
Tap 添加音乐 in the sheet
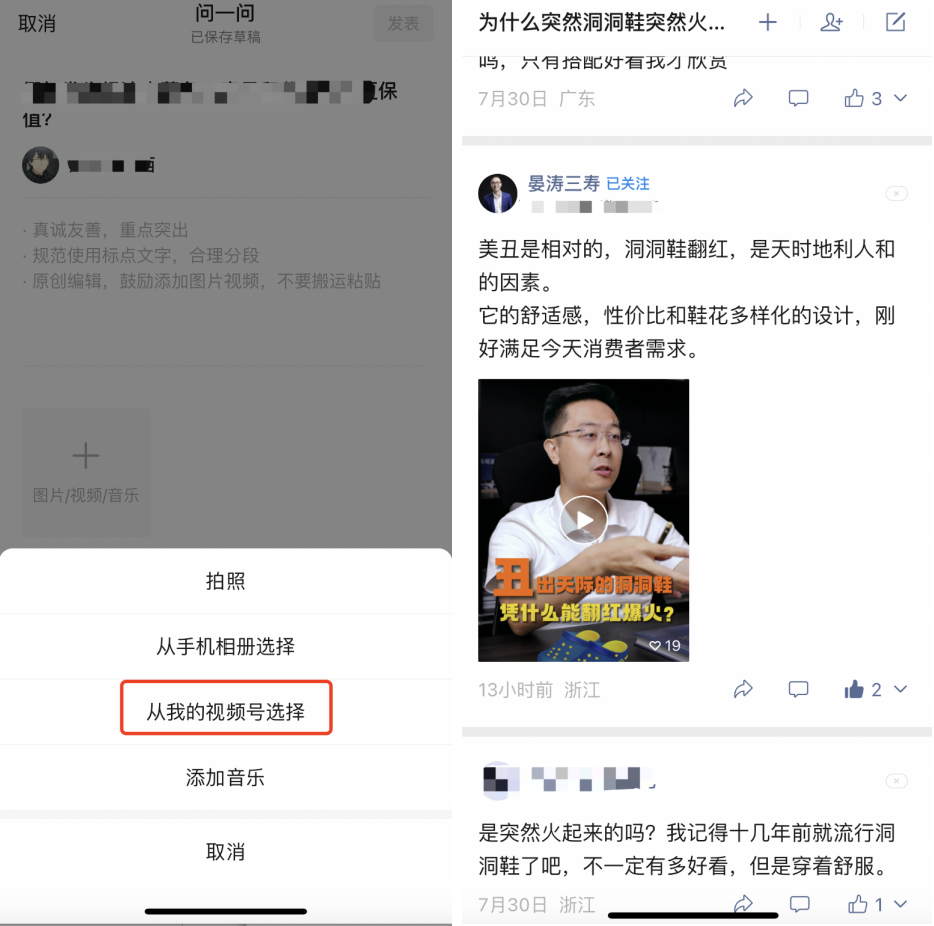click(x=225, y=777)
